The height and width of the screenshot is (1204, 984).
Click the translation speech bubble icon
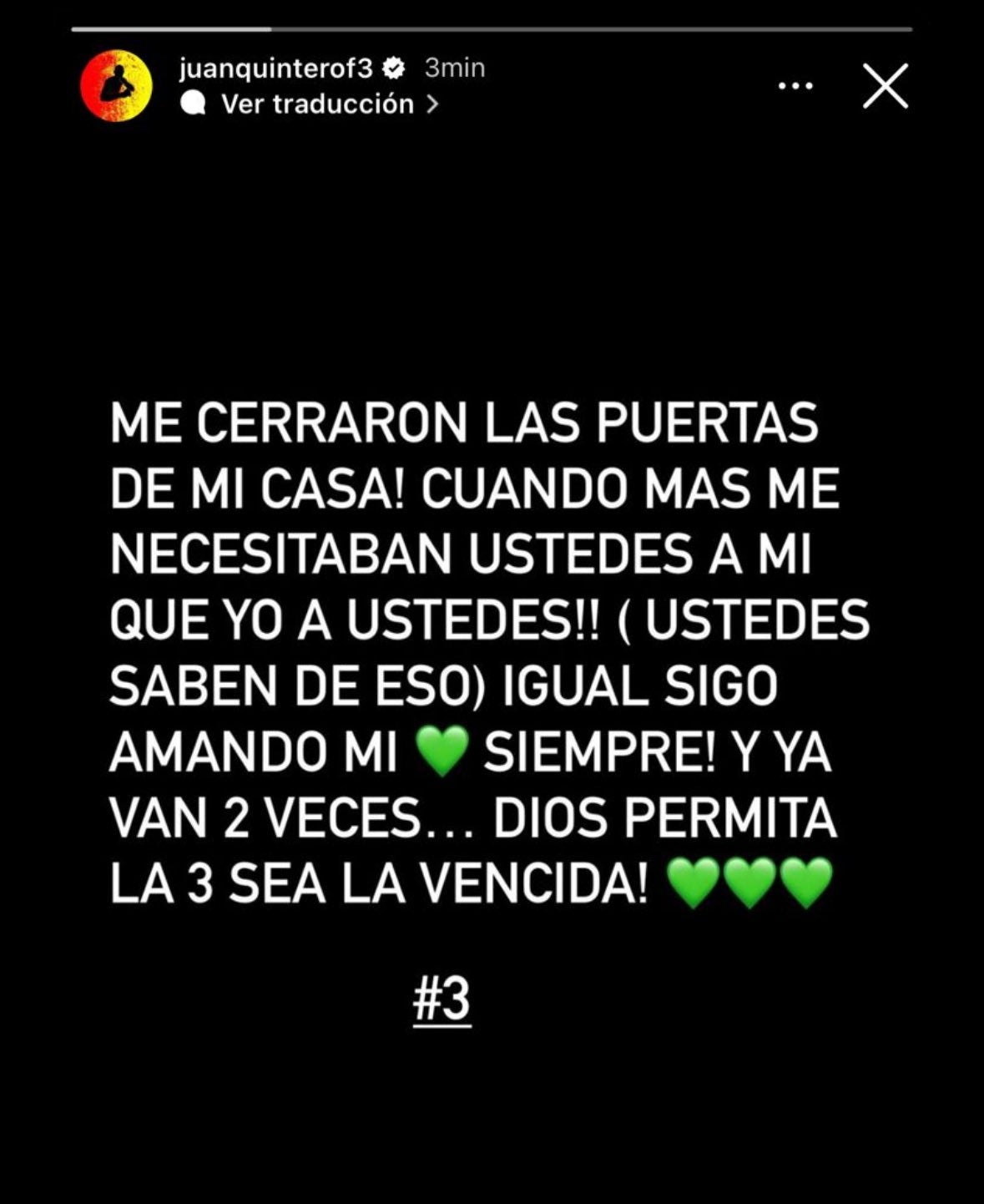pyautogui.click(x=194, y=104)
